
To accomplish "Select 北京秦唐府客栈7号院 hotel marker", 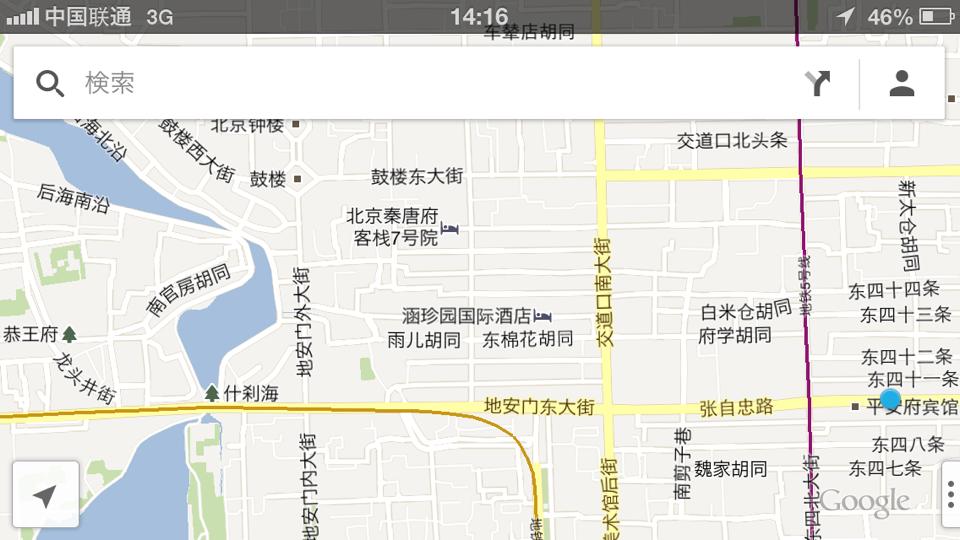I will [450, 230].
